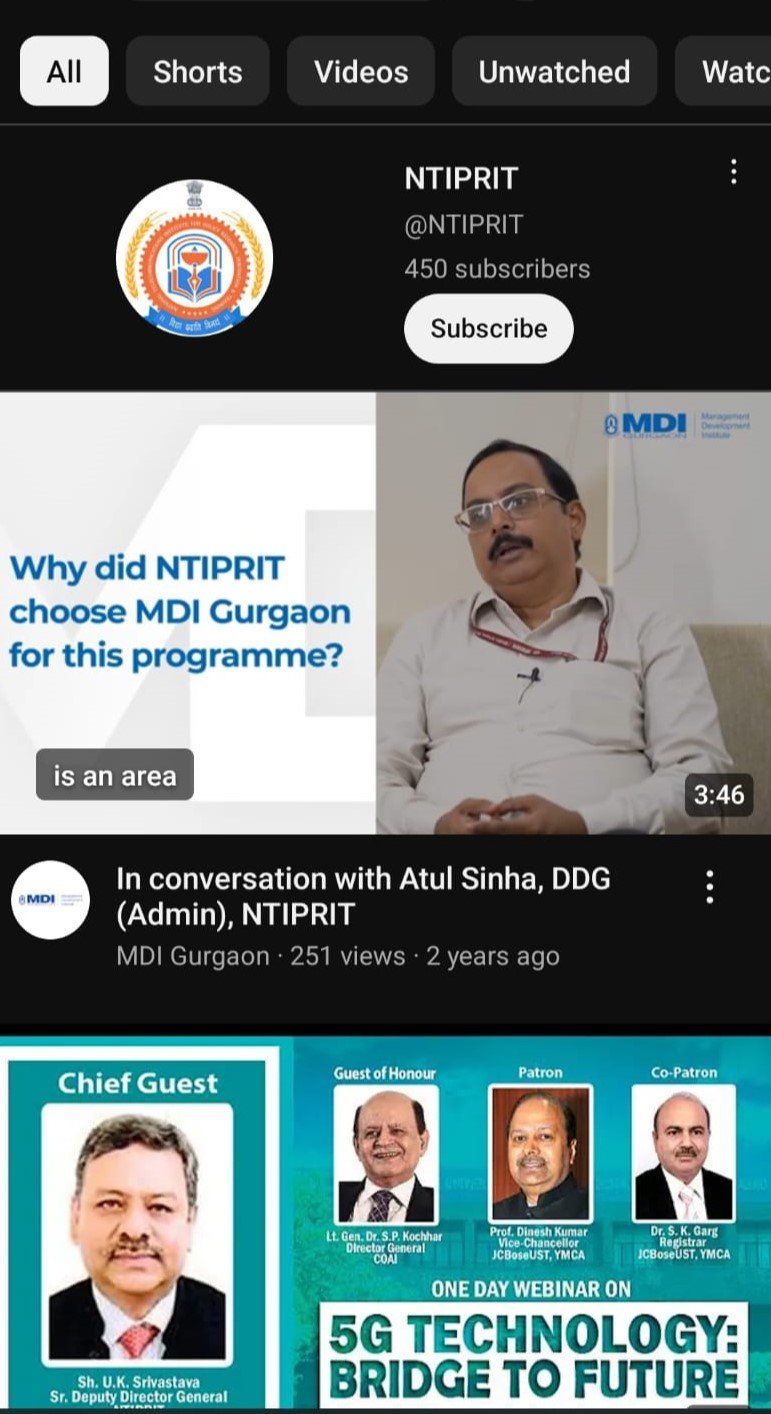Subscribe to the NTIPRIT channel
Image resolution: width=771 pixels, height=1414 pixels.
(x=488, y=328)
